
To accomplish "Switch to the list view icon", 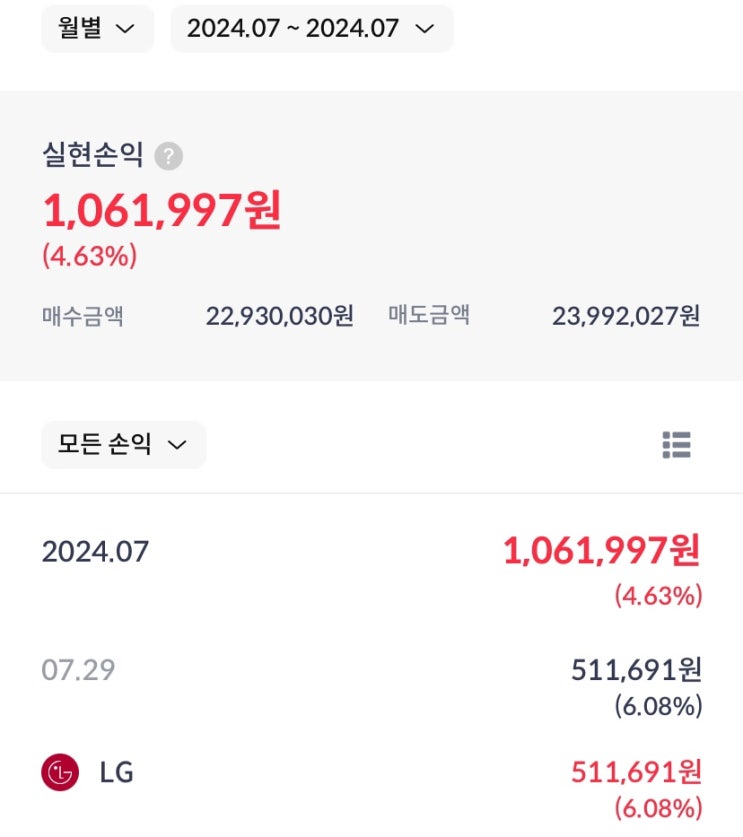I will pos(676,445).
